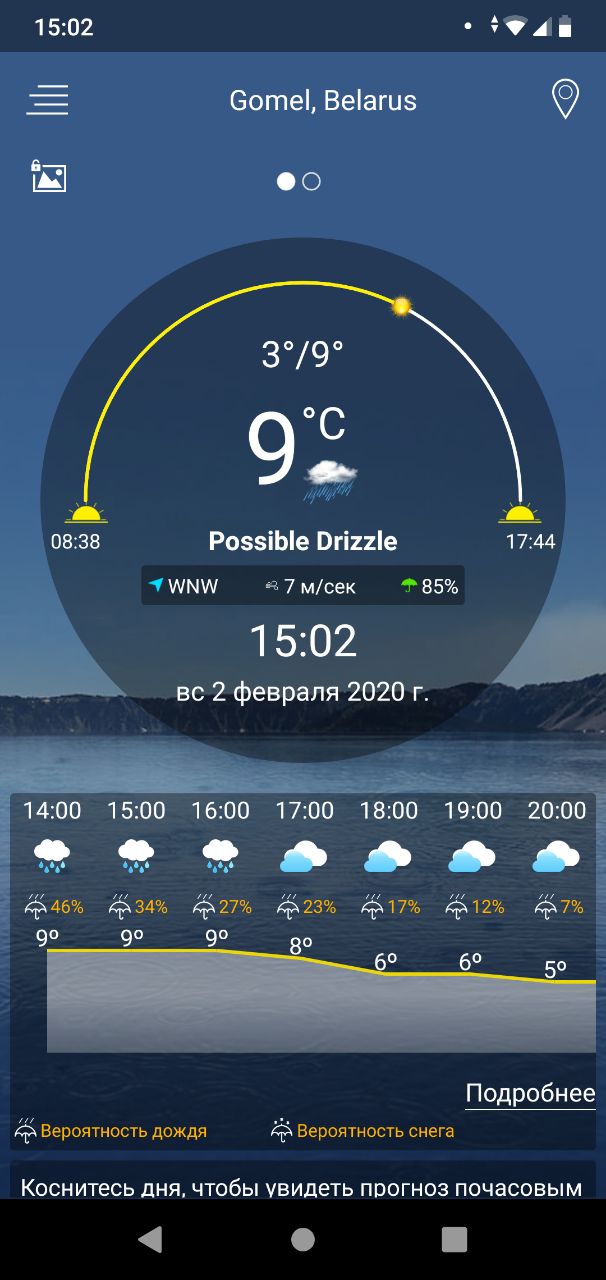Open Подробнее hourly details link
The image size is (606, 1280).
(x=530, y=1094)
